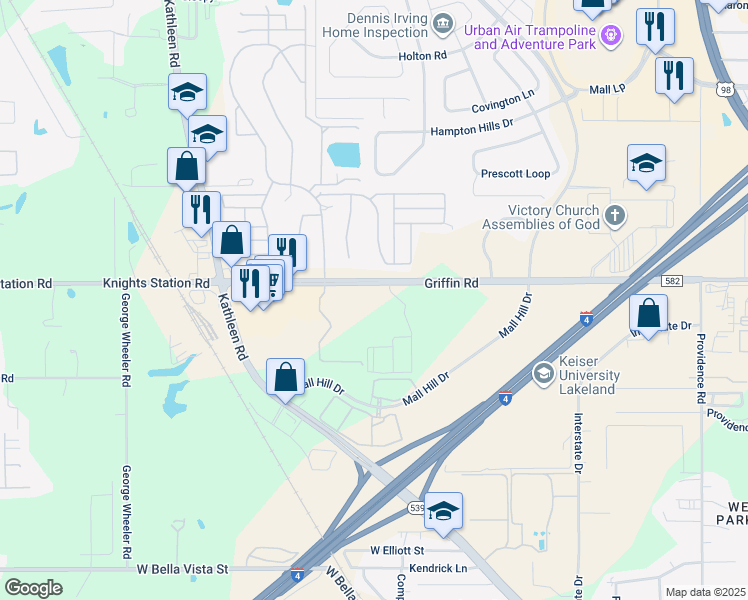Open restaurant pin beside Mall Lp
This screenshot has height=600, width=748.
(x=674, y=77)
